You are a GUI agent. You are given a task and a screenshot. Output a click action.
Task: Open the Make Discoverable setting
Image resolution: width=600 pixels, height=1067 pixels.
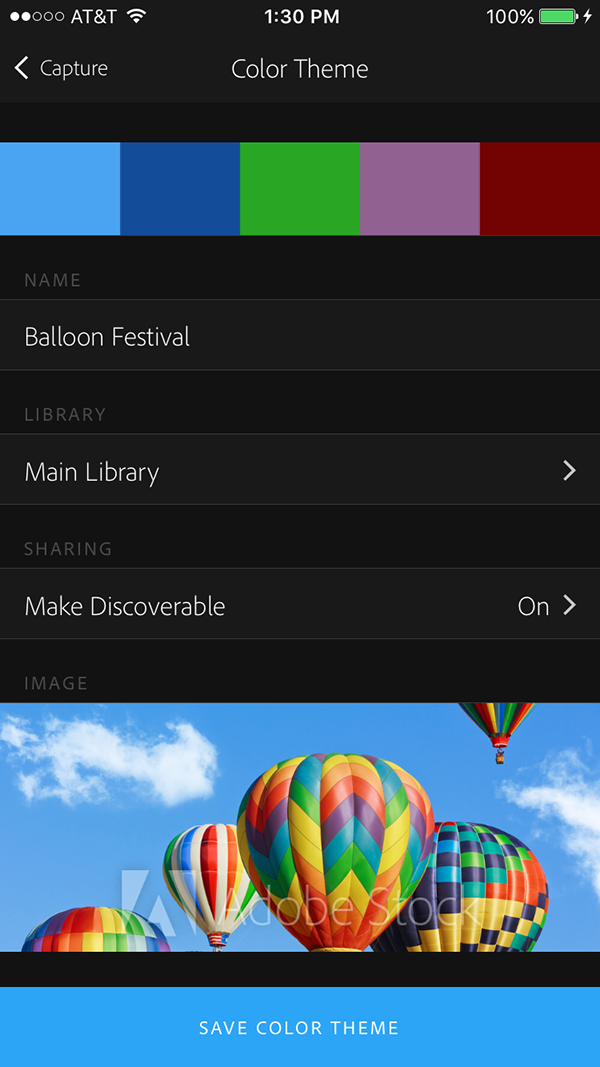click(x=300, y=605)
